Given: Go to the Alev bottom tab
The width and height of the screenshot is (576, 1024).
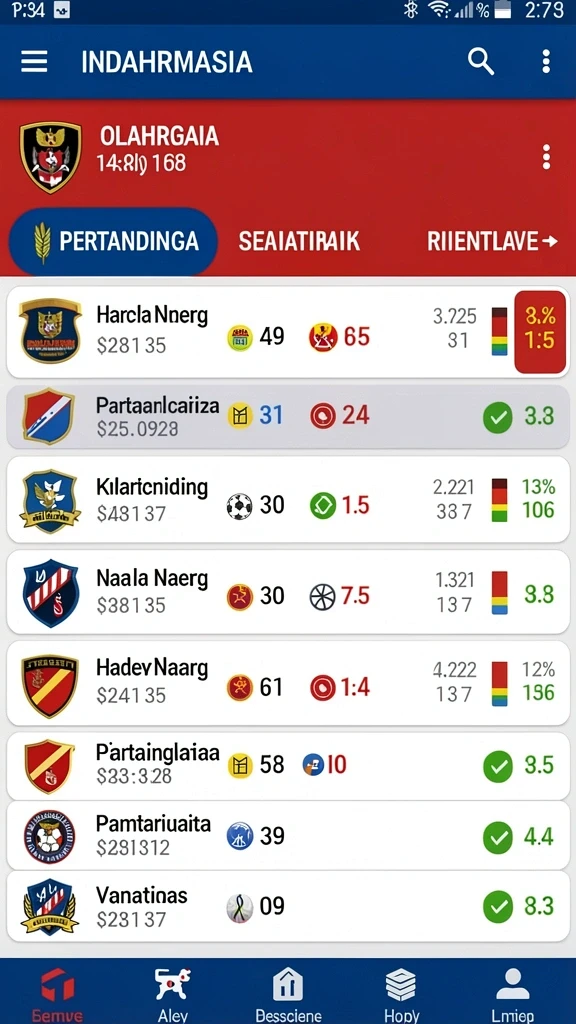Looking at the screenshot, I should coord(172,993).
